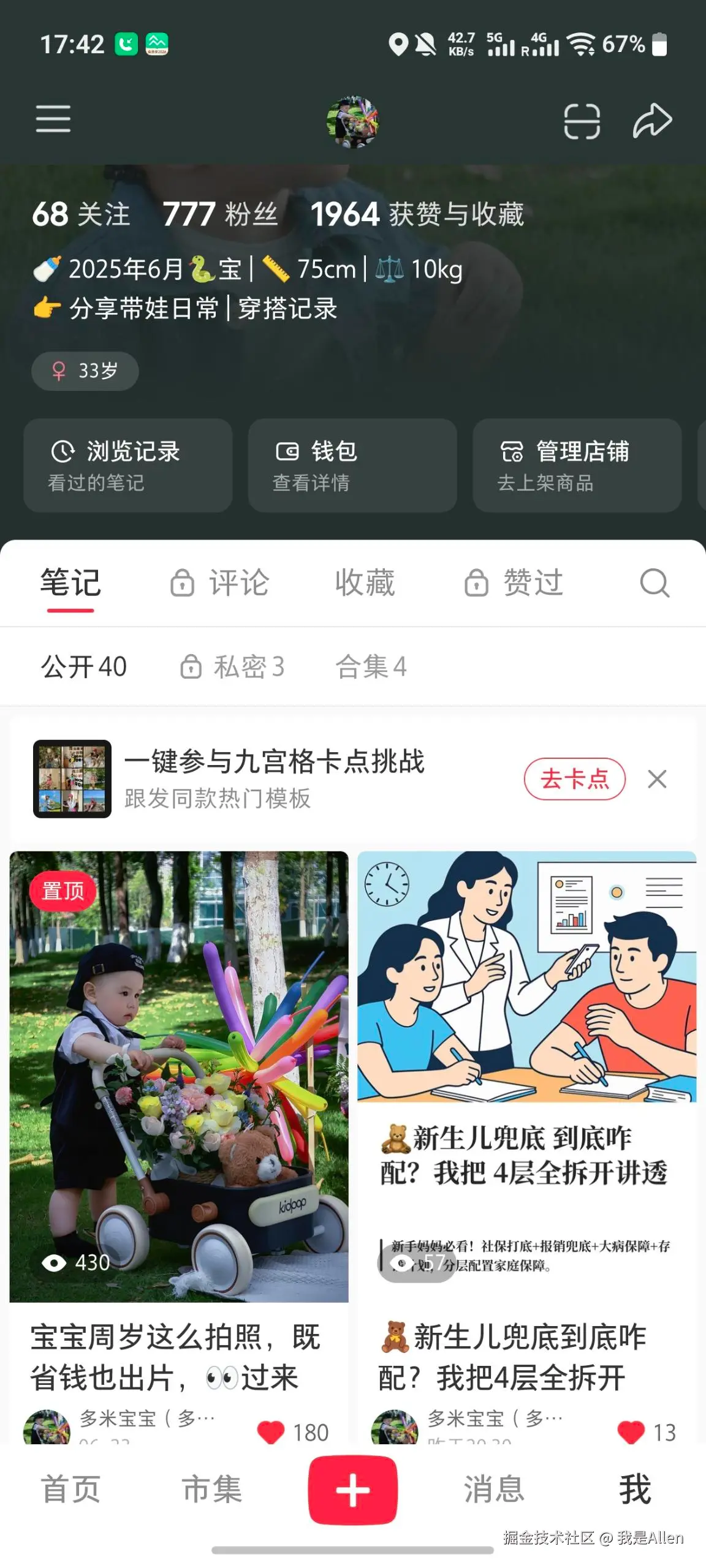706x1568 pixels.
Task: Switch to the 收藏 tab
Action: click(365, 582)
